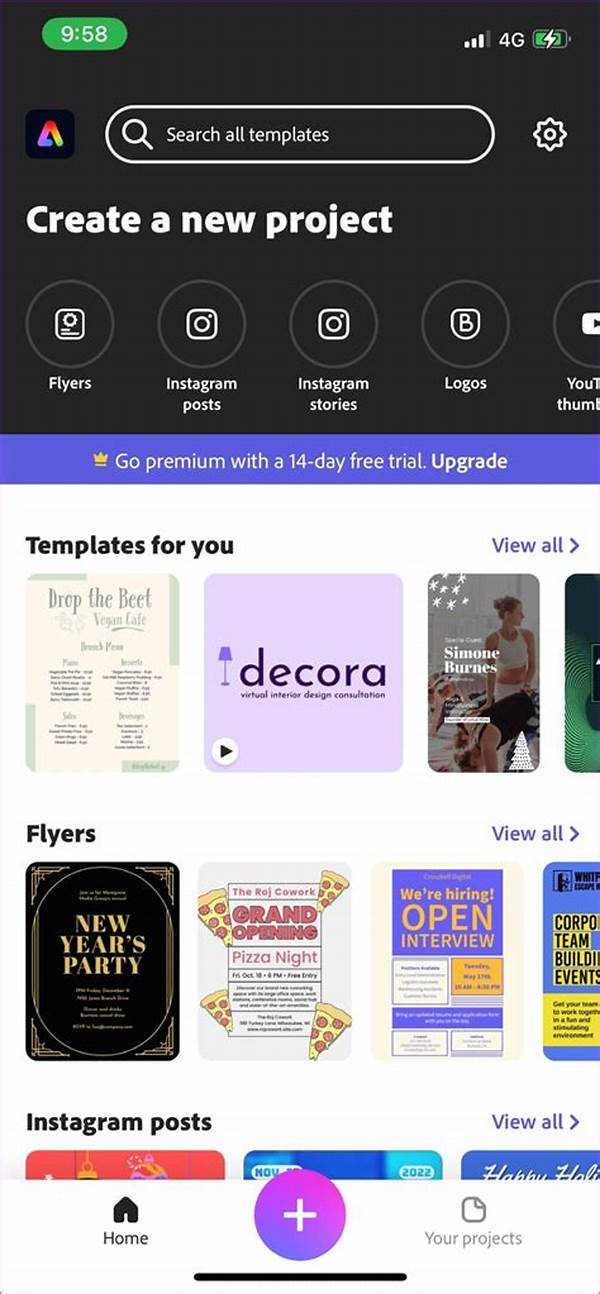Open the Adobe Express logo icon
Viewport: 600px width, 1294px height.
(50, 134)
